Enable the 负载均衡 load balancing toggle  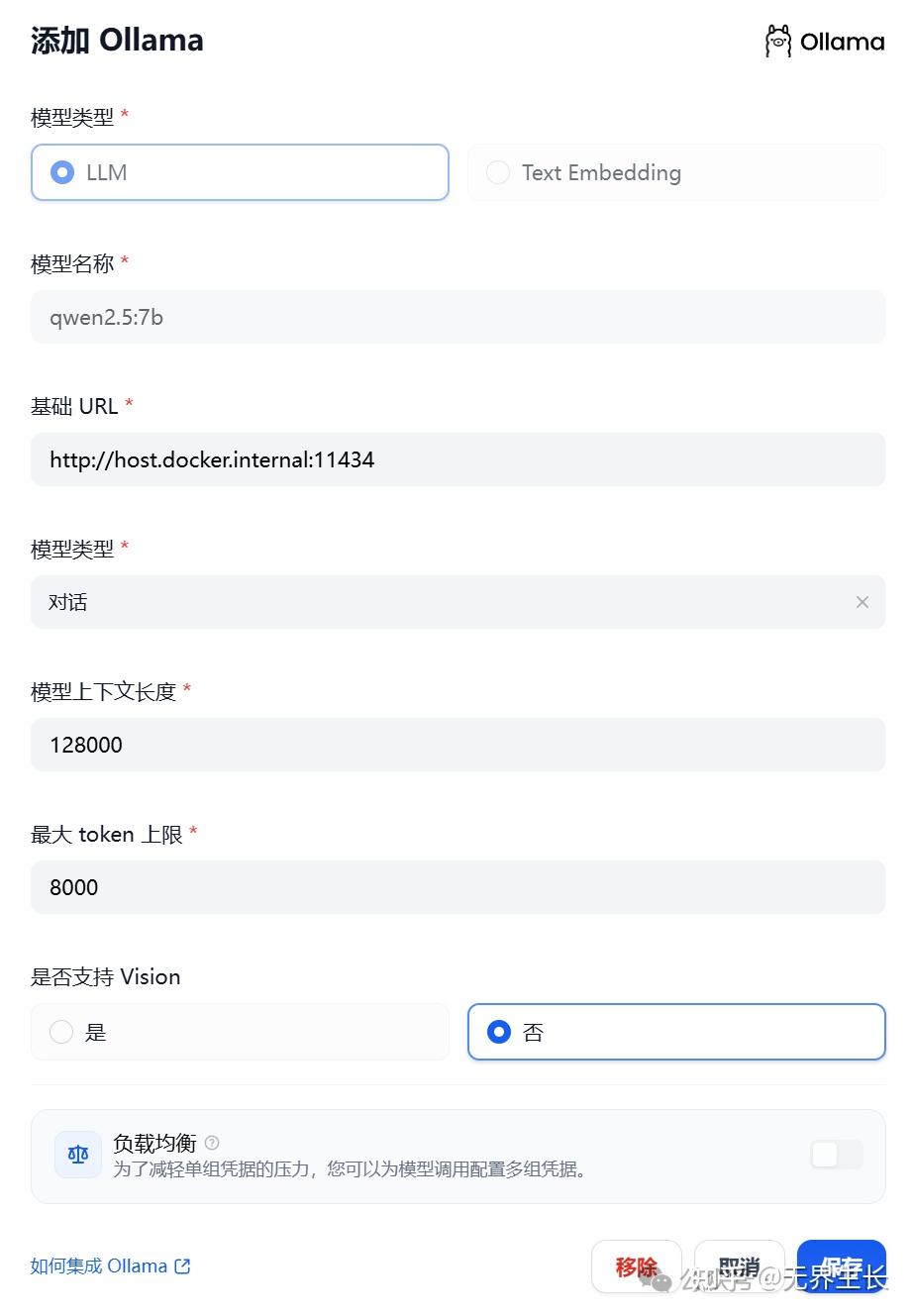(x=837, y=1154)
